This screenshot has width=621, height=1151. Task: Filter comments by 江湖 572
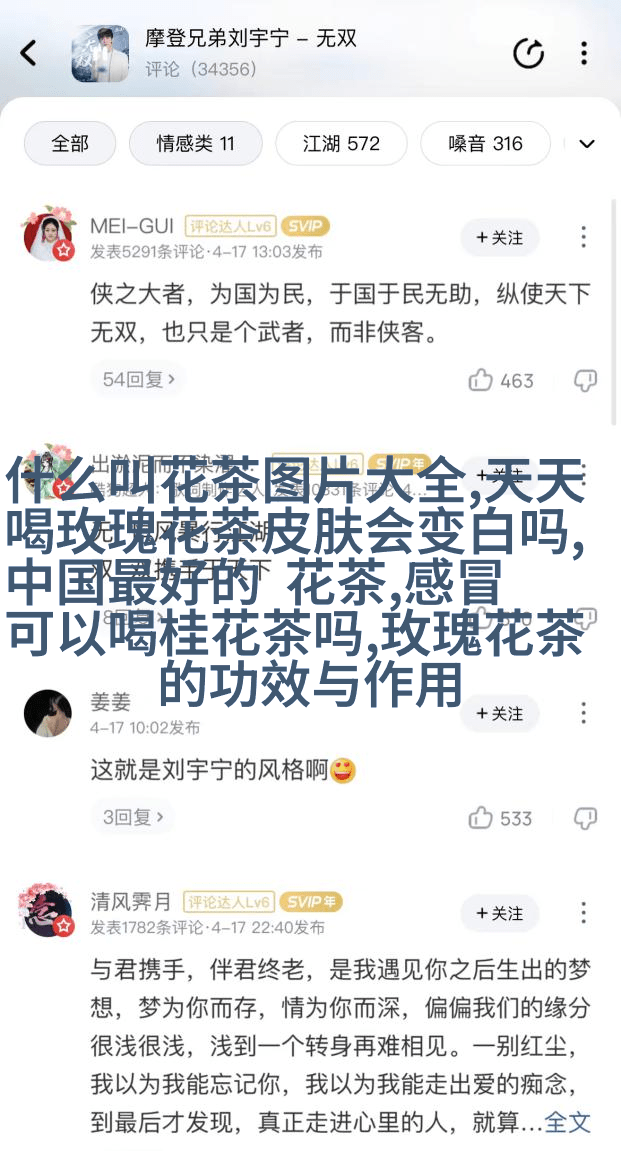pos(341,144)
